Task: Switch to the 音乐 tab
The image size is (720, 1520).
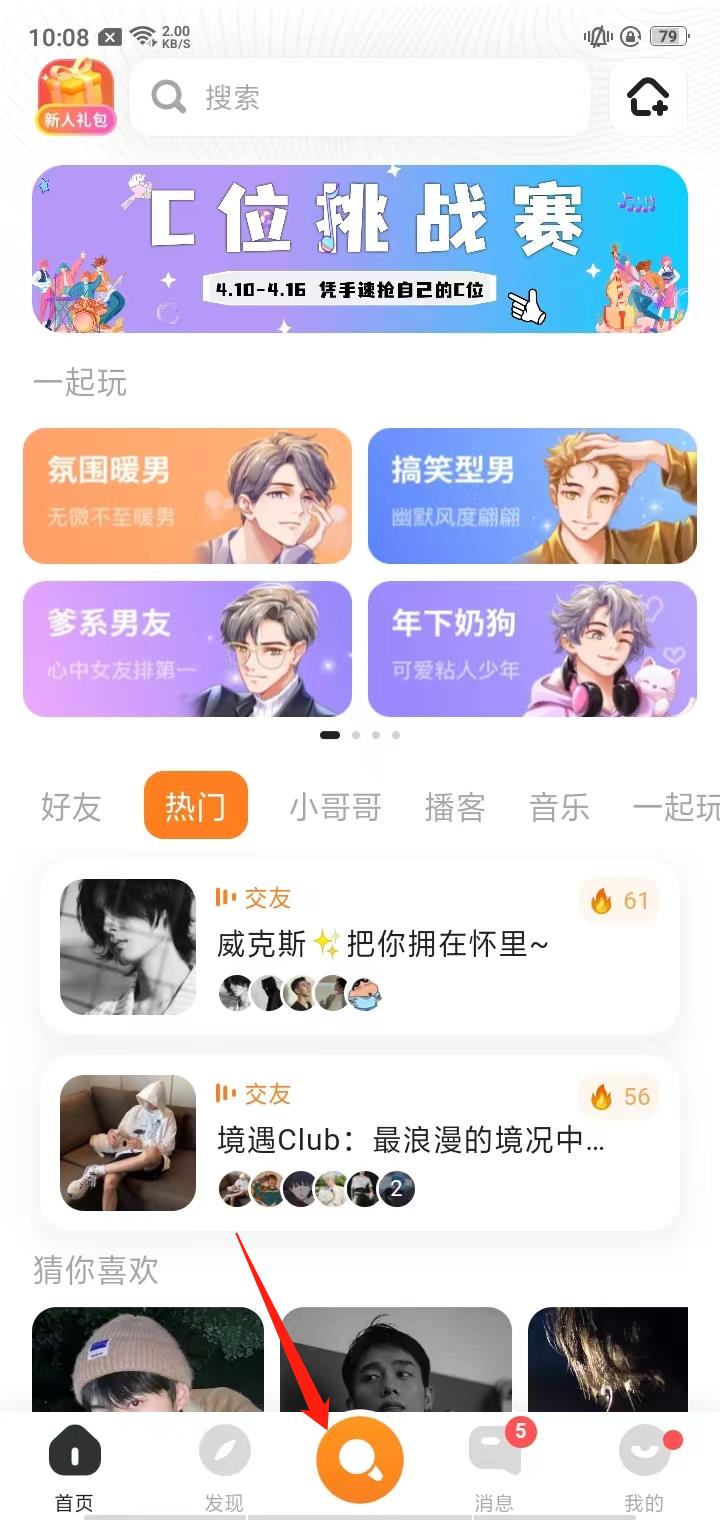Action: coord(559,807)
